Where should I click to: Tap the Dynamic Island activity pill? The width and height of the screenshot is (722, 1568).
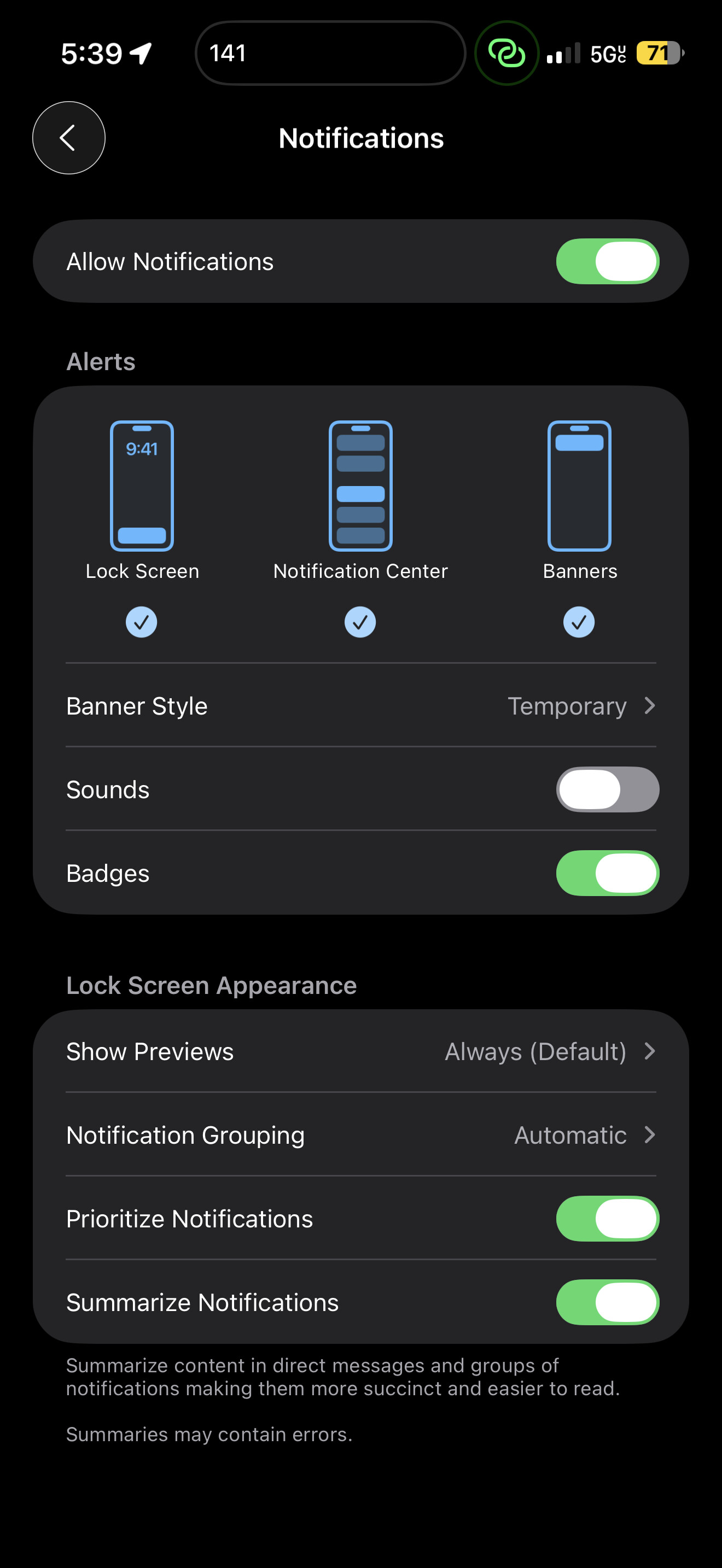point(330,53)
